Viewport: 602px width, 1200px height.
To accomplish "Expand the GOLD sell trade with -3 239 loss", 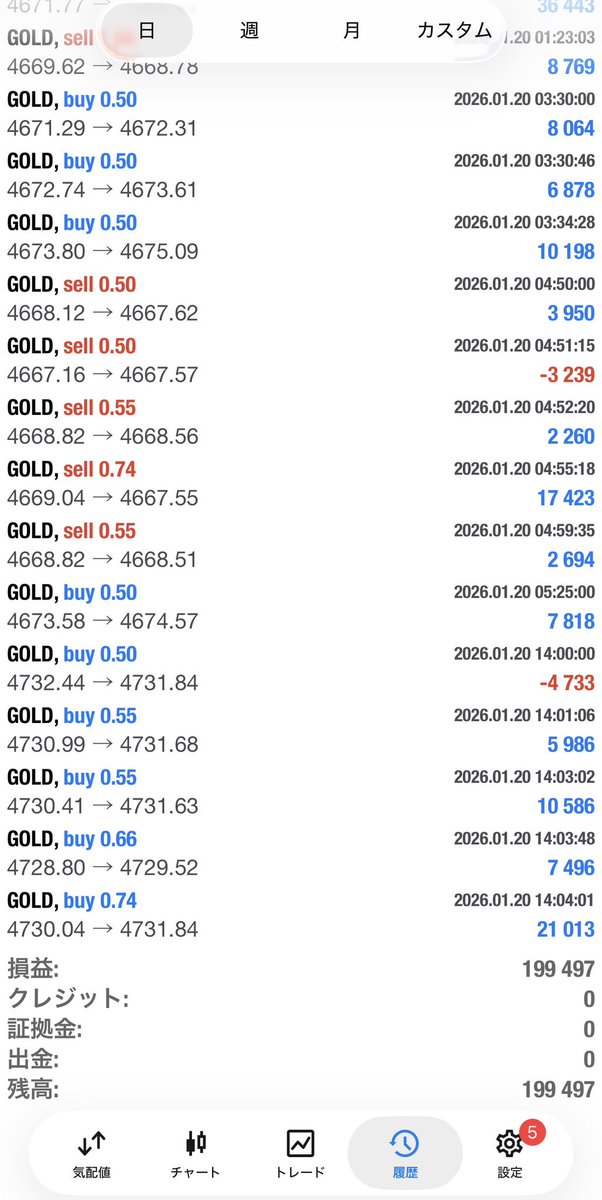I will pyautogui.click(x=301, y=360).
